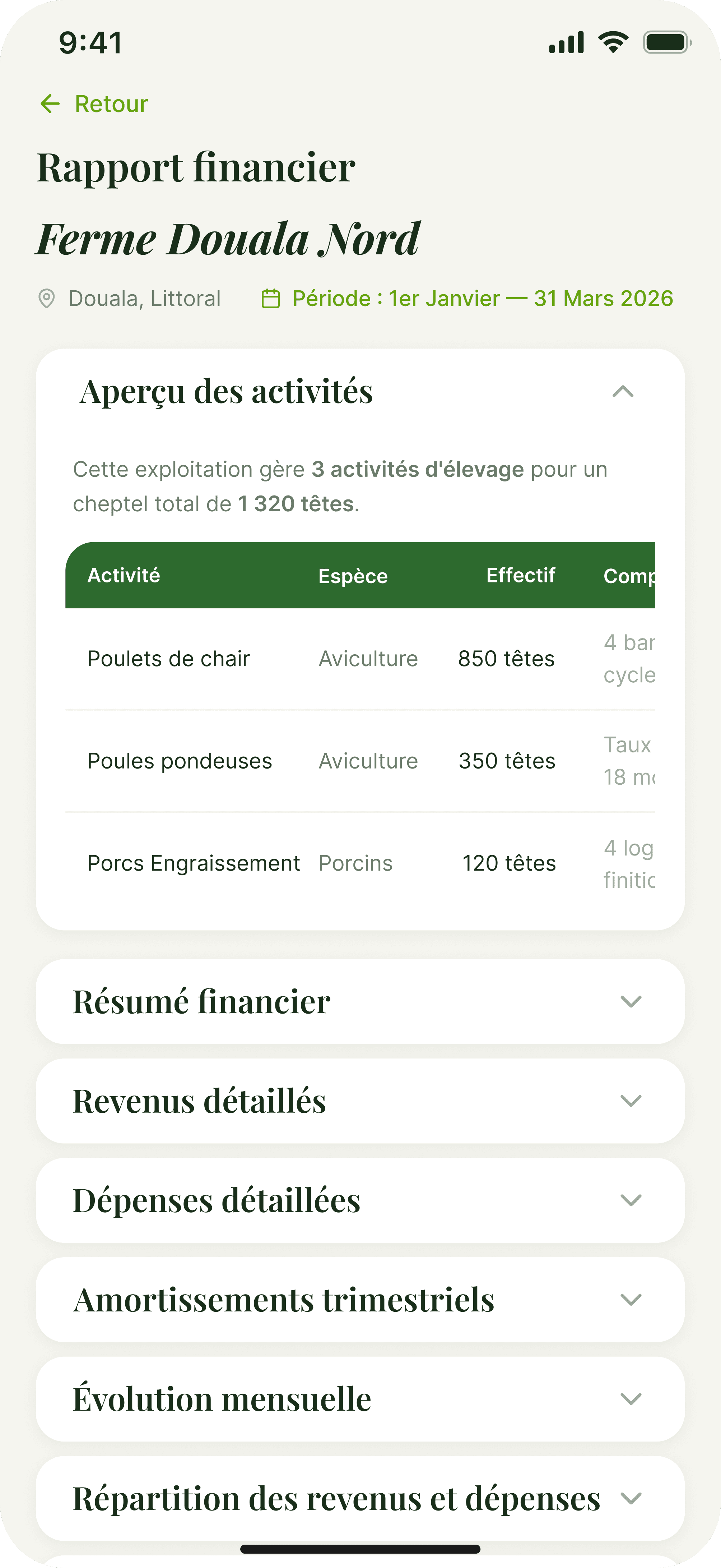Show Amortissements trimestriels details
The height and width of the screenshot is (1568, 721).
click(631, 1299)
